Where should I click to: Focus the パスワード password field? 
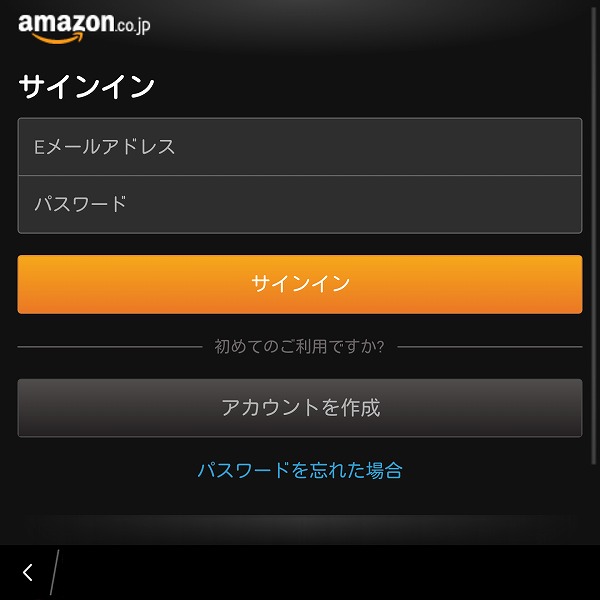pyautogui.click(x=300, y=205)
